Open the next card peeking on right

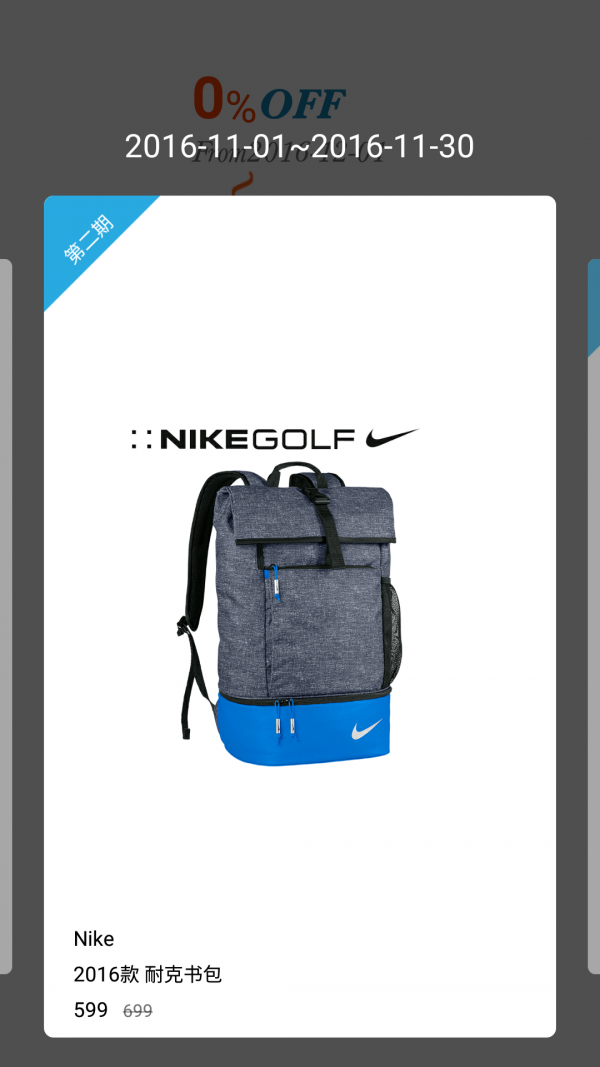click(594, 615)
